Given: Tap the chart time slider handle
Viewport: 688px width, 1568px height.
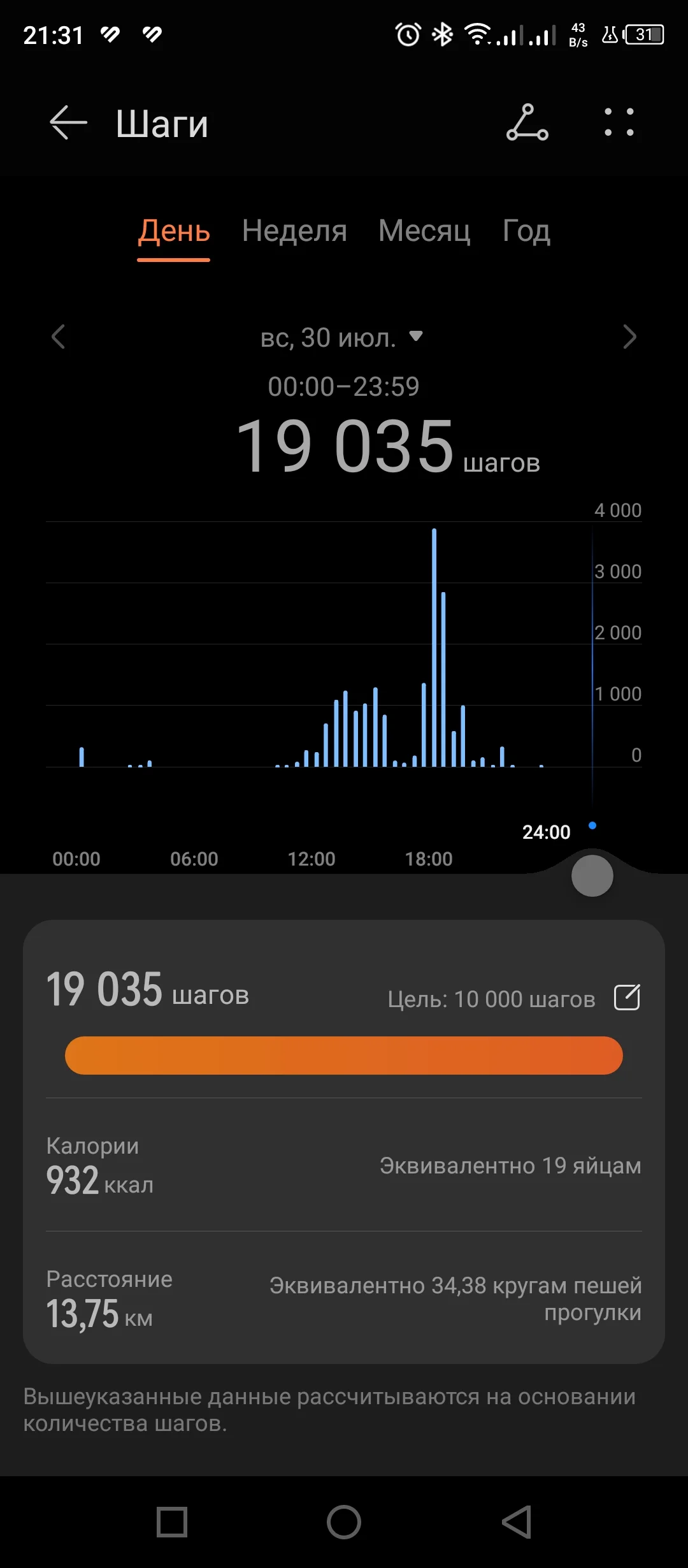Looking at the screenshot, I should click(592, 876).
